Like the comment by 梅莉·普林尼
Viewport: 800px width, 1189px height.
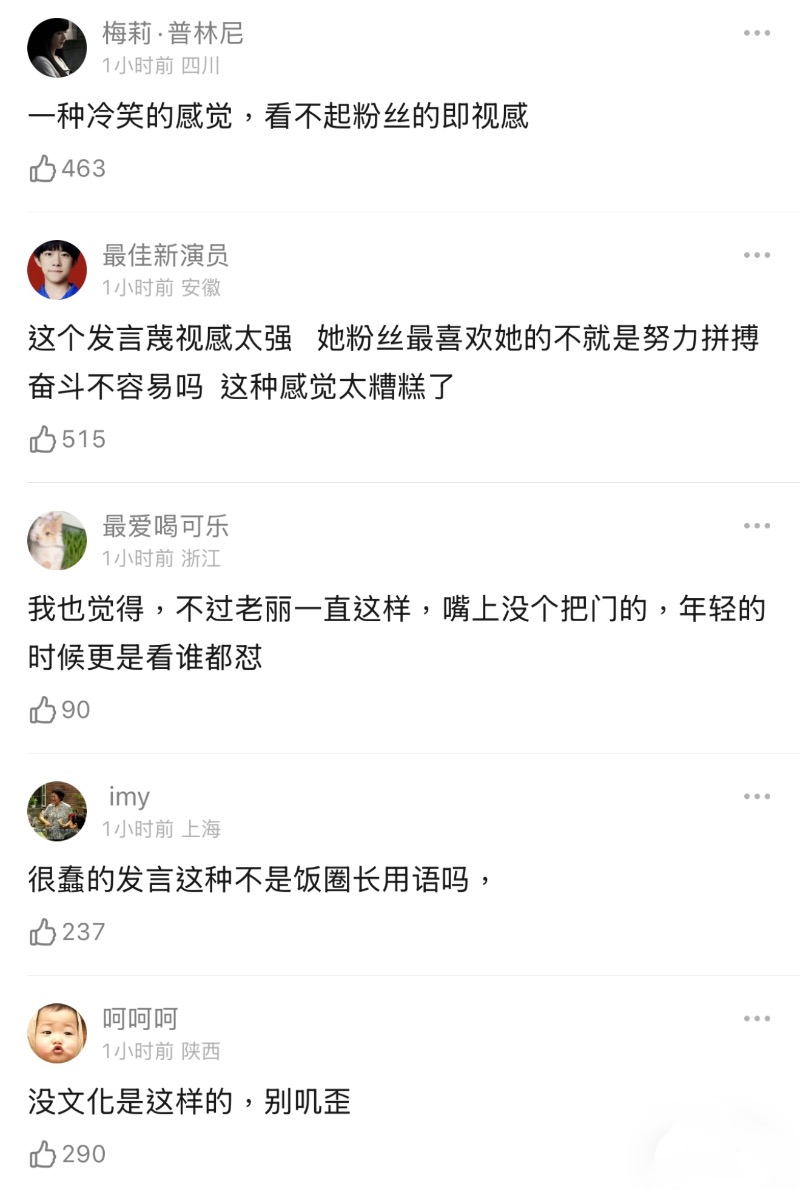click(x=44, y=169)
